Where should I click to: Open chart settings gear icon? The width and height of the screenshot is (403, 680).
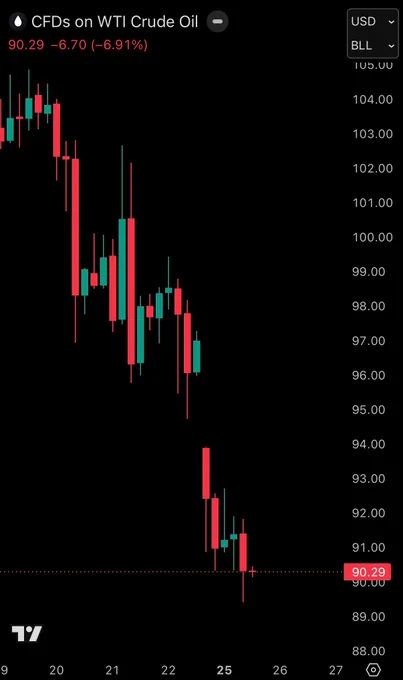(373, 670)
